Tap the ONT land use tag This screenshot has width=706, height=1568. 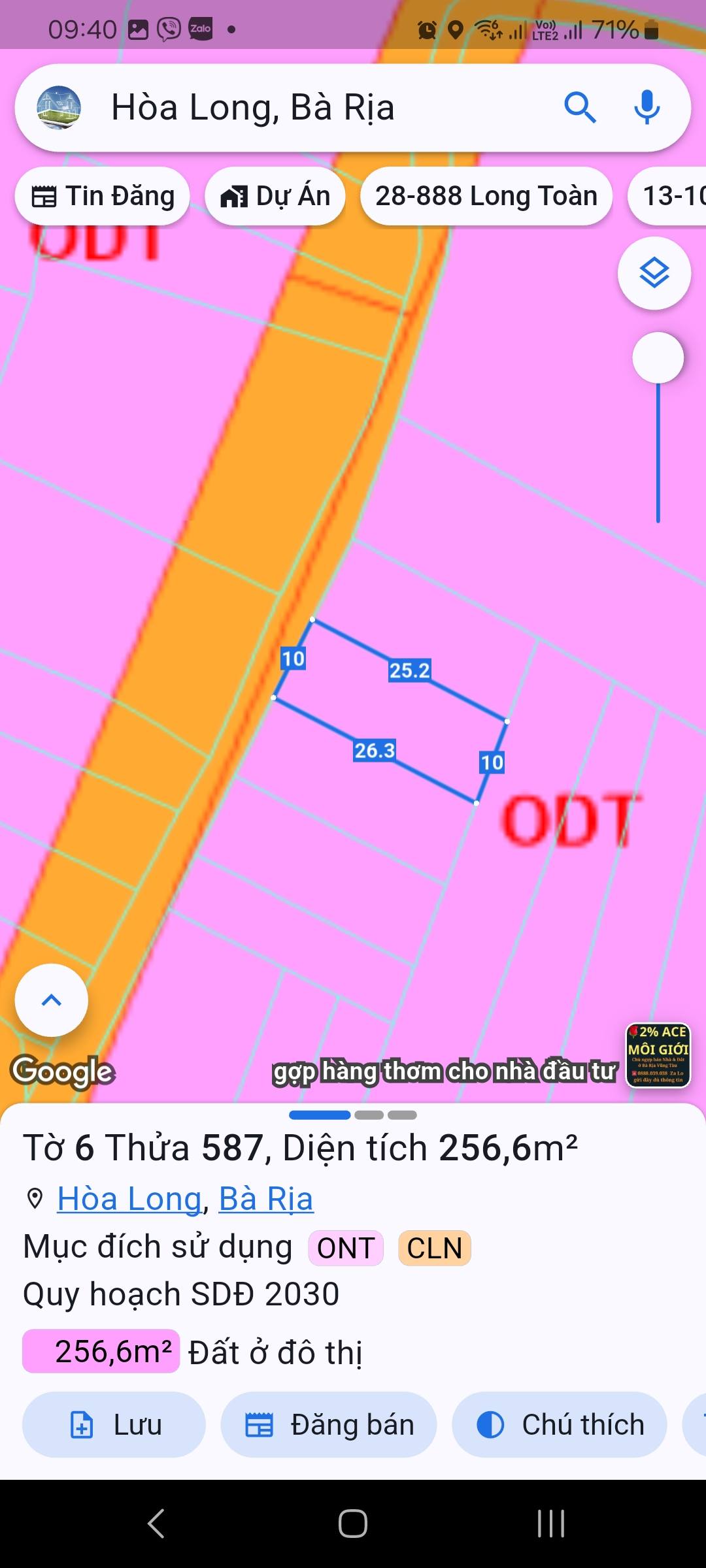point(346,1248)
